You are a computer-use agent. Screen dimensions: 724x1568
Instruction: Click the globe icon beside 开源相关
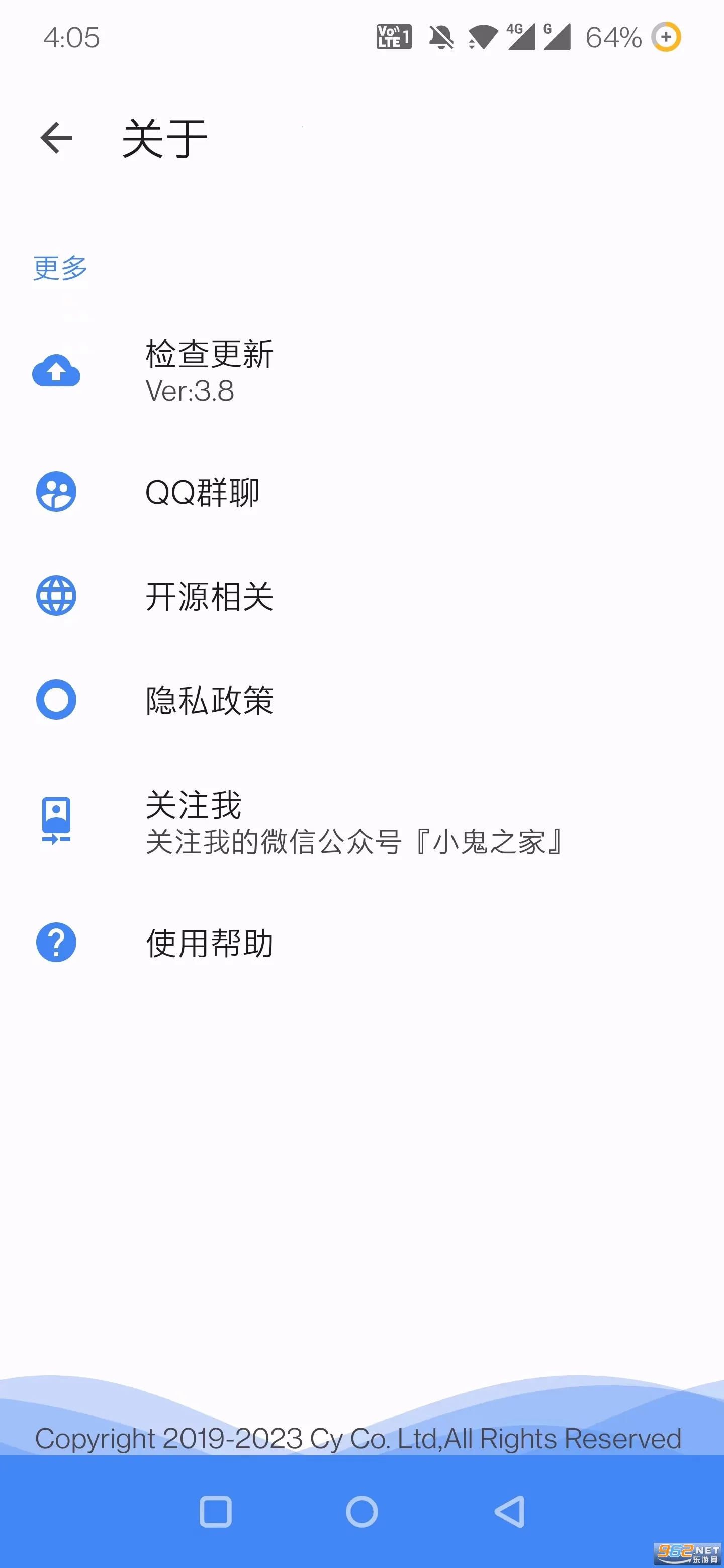click(56, 597)
